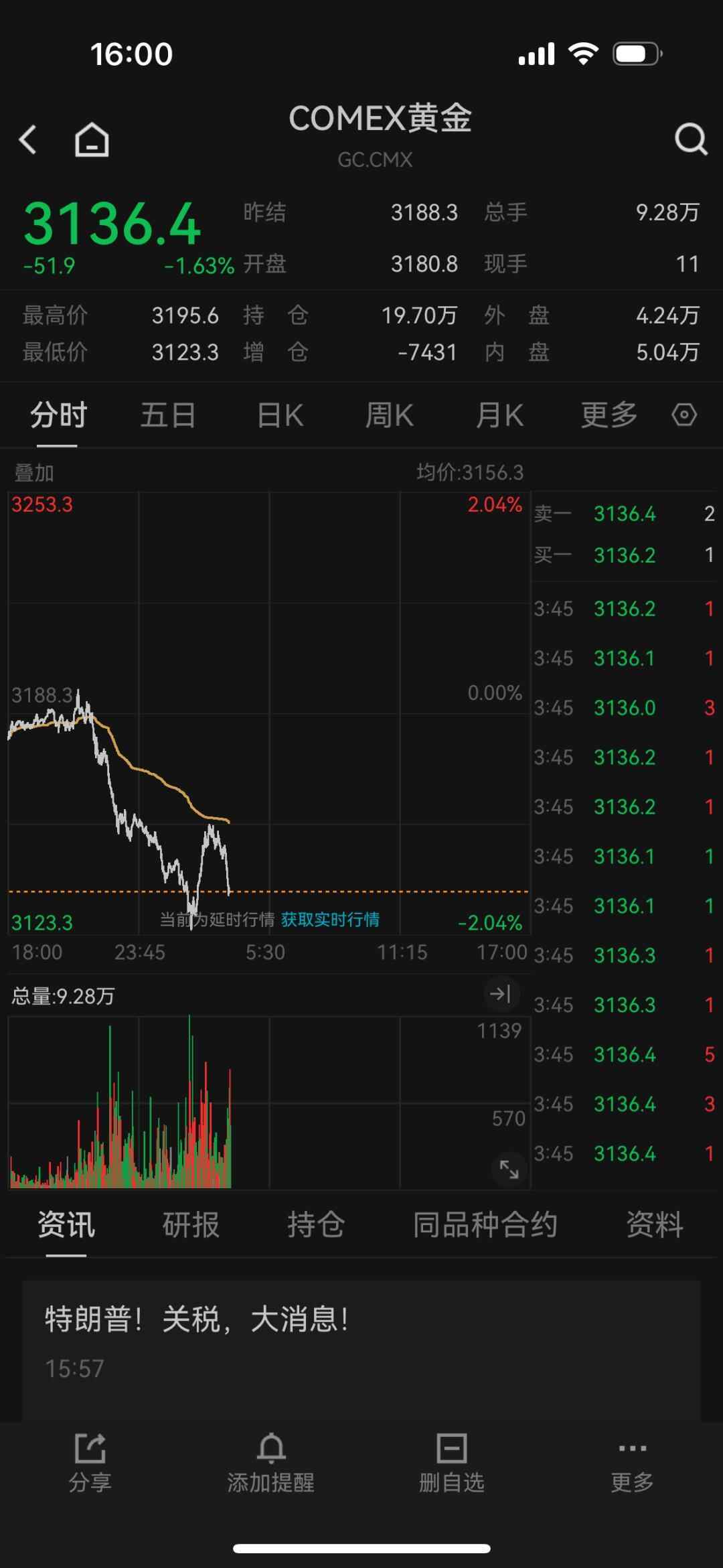This screenshot has height=1568, width=723.
Task: Open search from the top bar
Action: pyautogui.click(x=690, y=139)
